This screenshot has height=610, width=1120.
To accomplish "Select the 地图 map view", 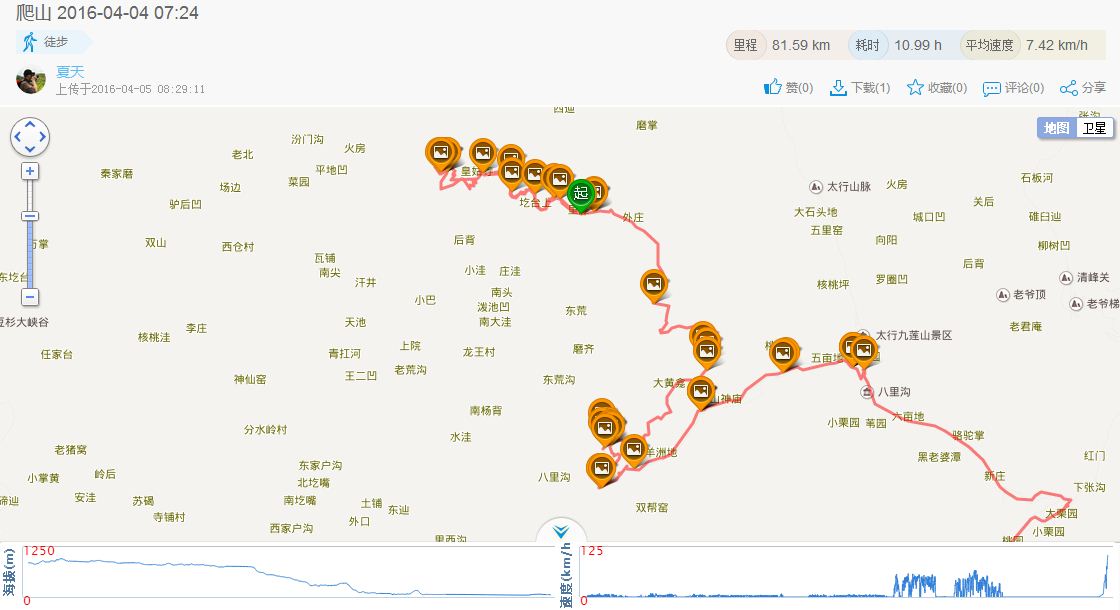I will pos(1056,128).
